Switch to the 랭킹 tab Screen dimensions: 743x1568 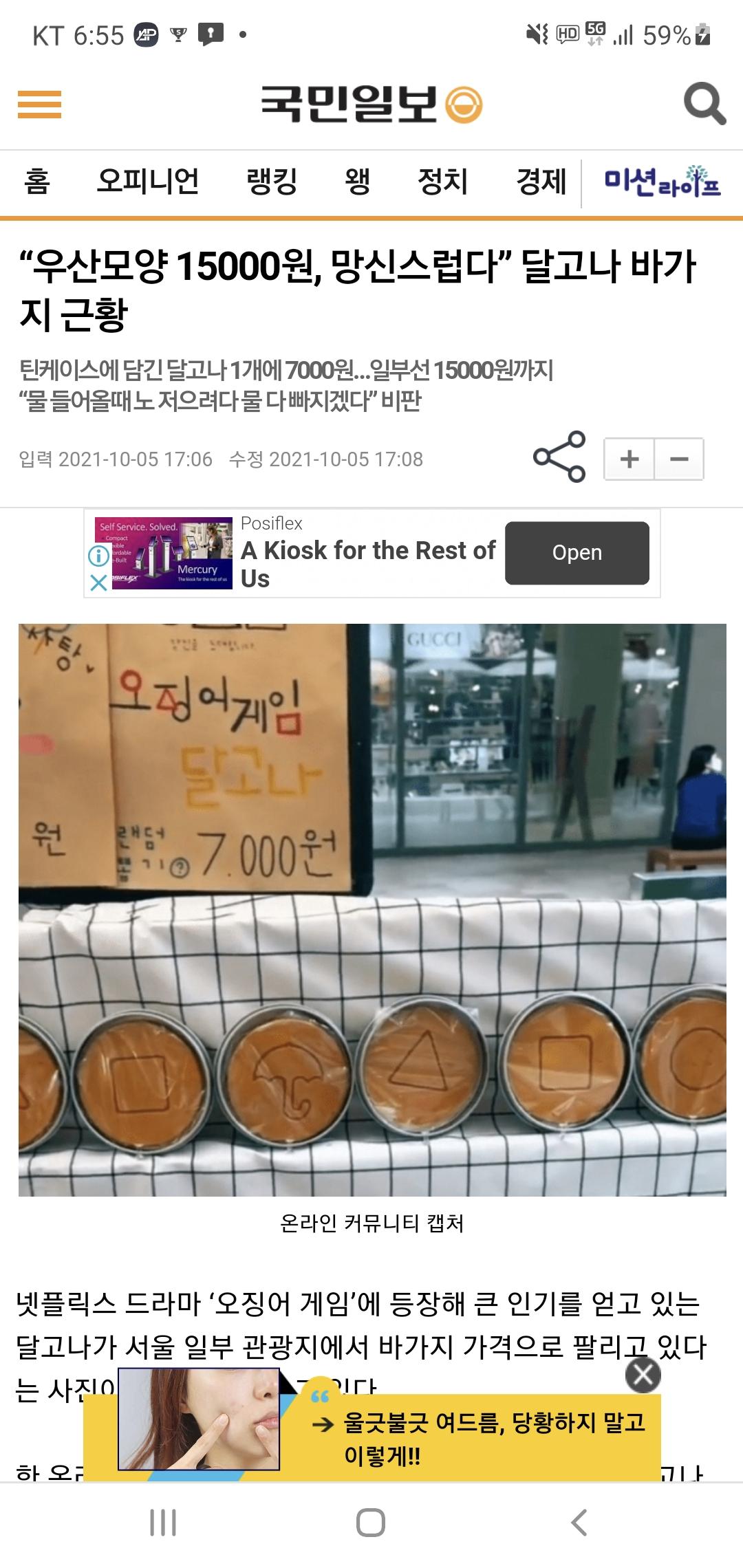272,182
